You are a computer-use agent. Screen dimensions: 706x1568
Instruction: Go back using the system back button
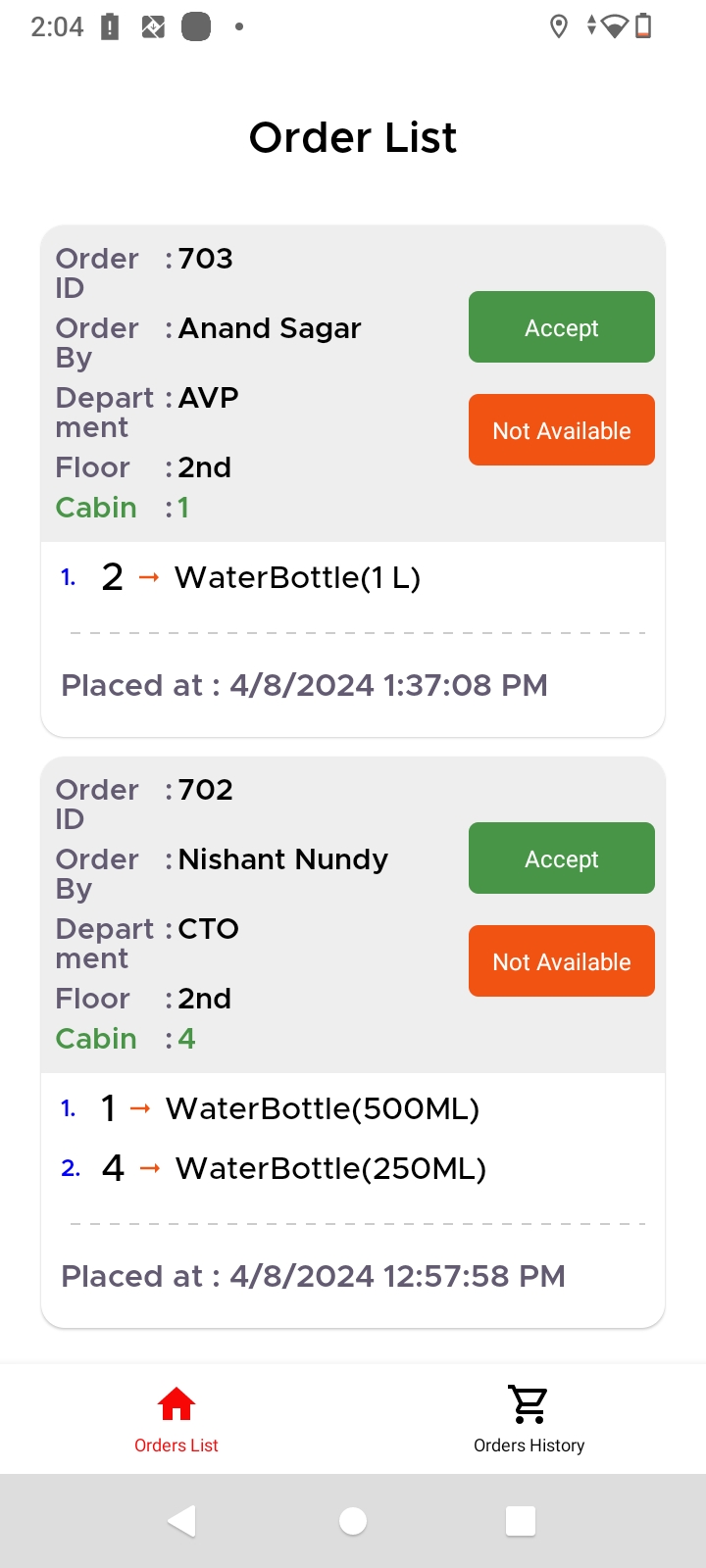182,1521
